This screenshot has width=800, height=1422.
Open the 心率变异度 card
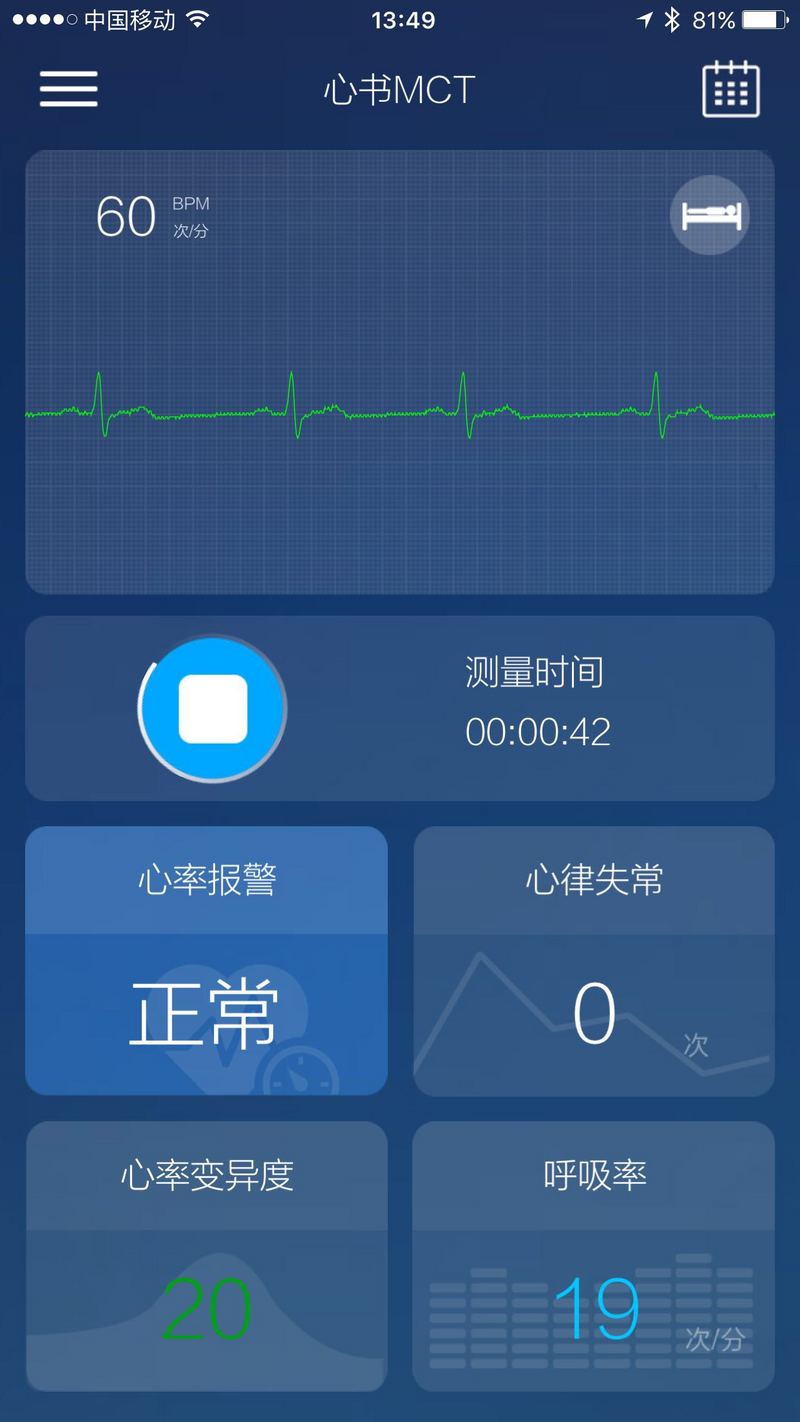206,1255
